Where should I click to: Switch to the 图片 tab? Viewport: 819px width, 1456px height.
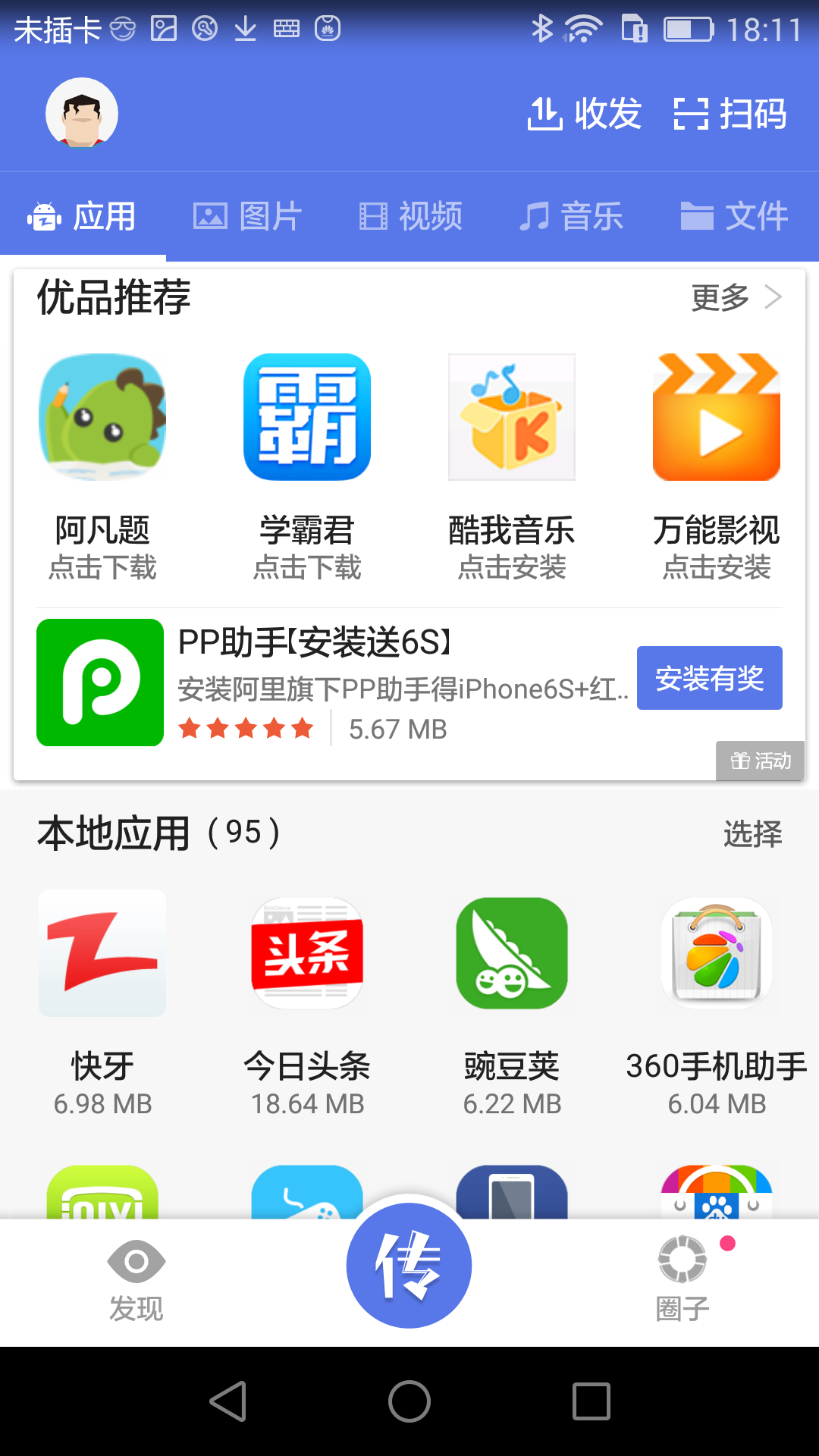tap(248, 217)
